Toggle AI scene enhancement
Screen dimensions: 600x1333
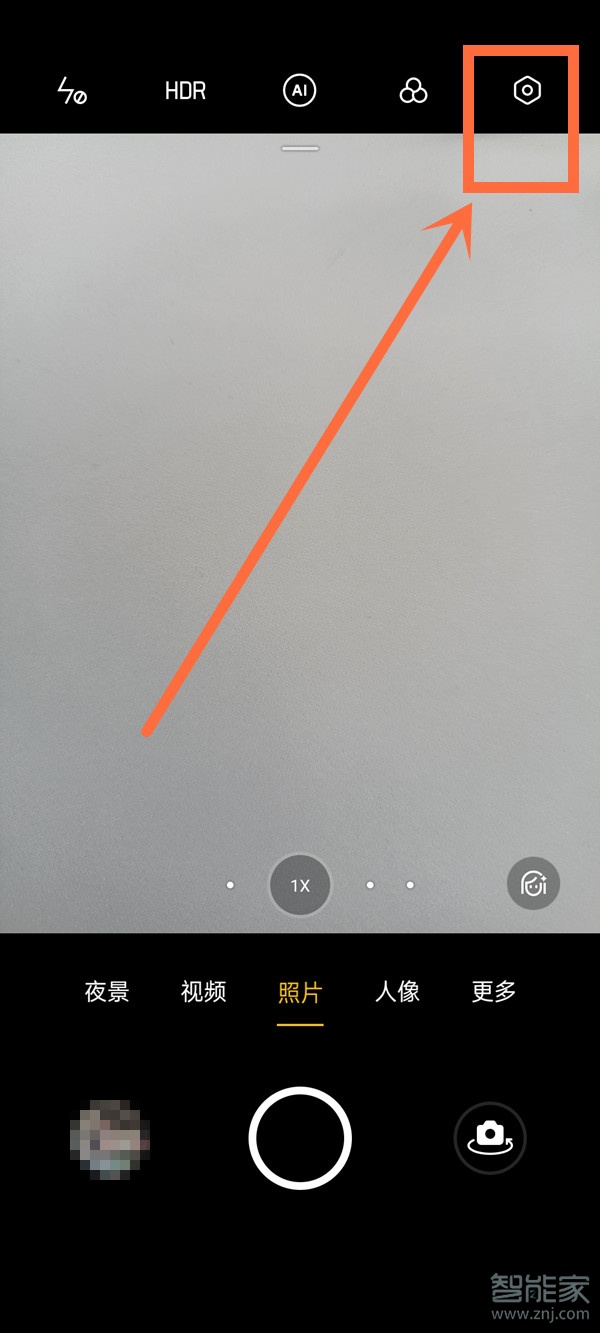tap(299, 92)
